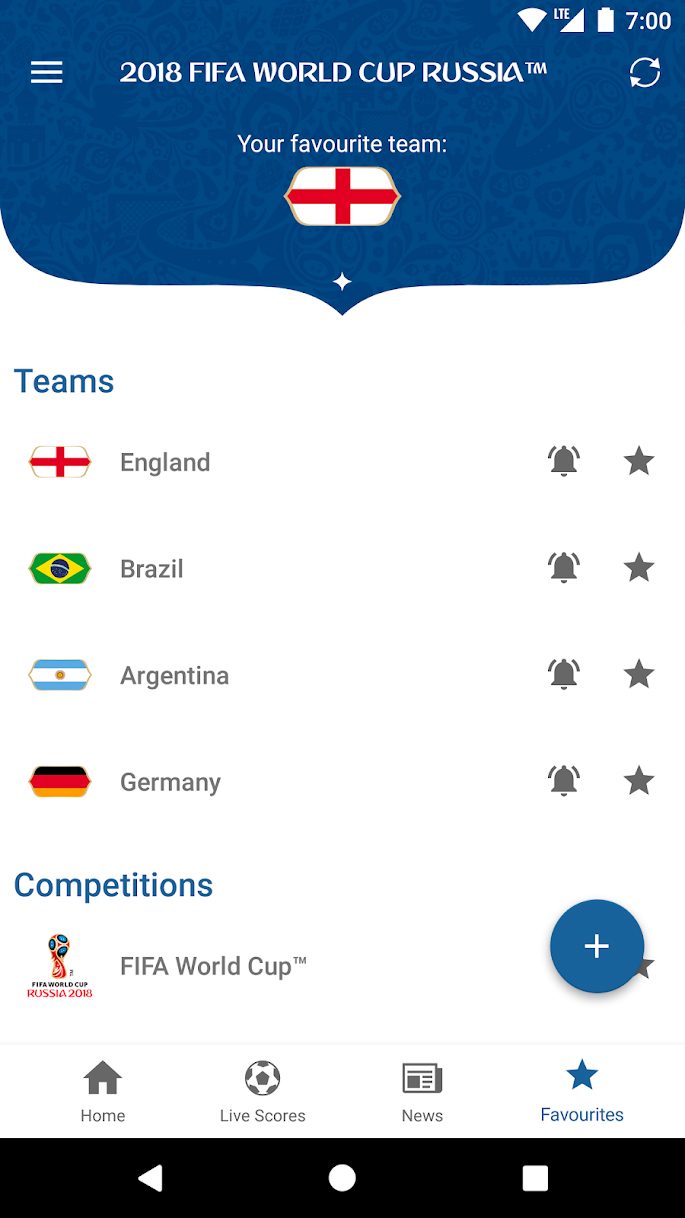
Task: Open the Germany team row
Action: 170,782
